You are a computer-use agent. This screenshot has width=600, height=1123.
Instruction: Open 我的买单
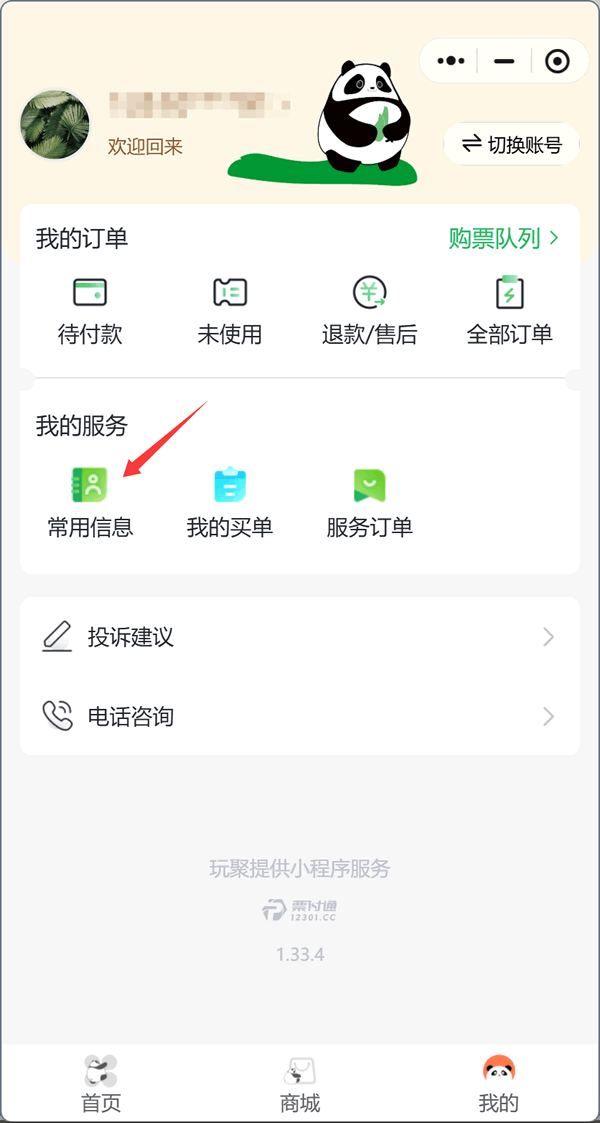click(230, 503)
